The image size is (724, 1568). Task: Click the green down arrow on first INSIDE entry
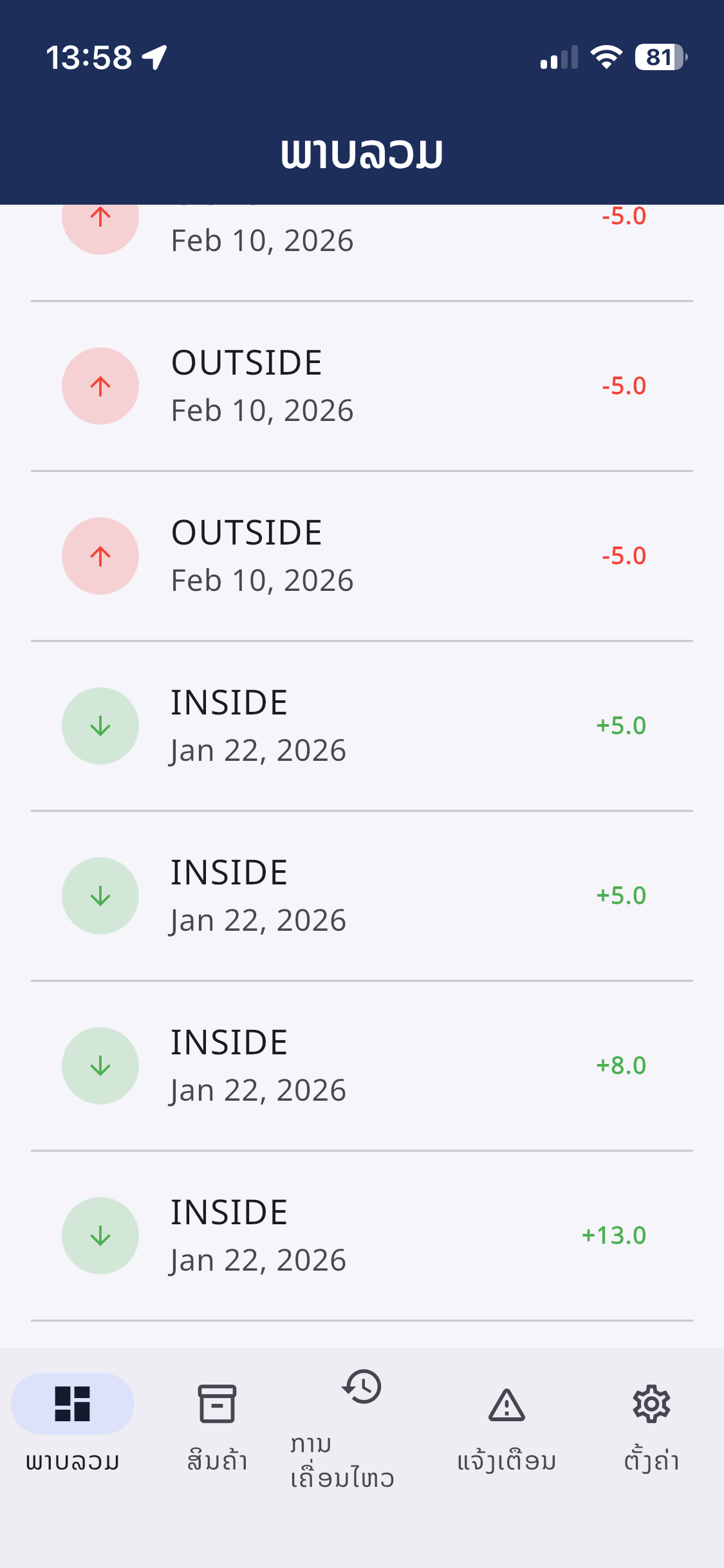pos(100,725)
